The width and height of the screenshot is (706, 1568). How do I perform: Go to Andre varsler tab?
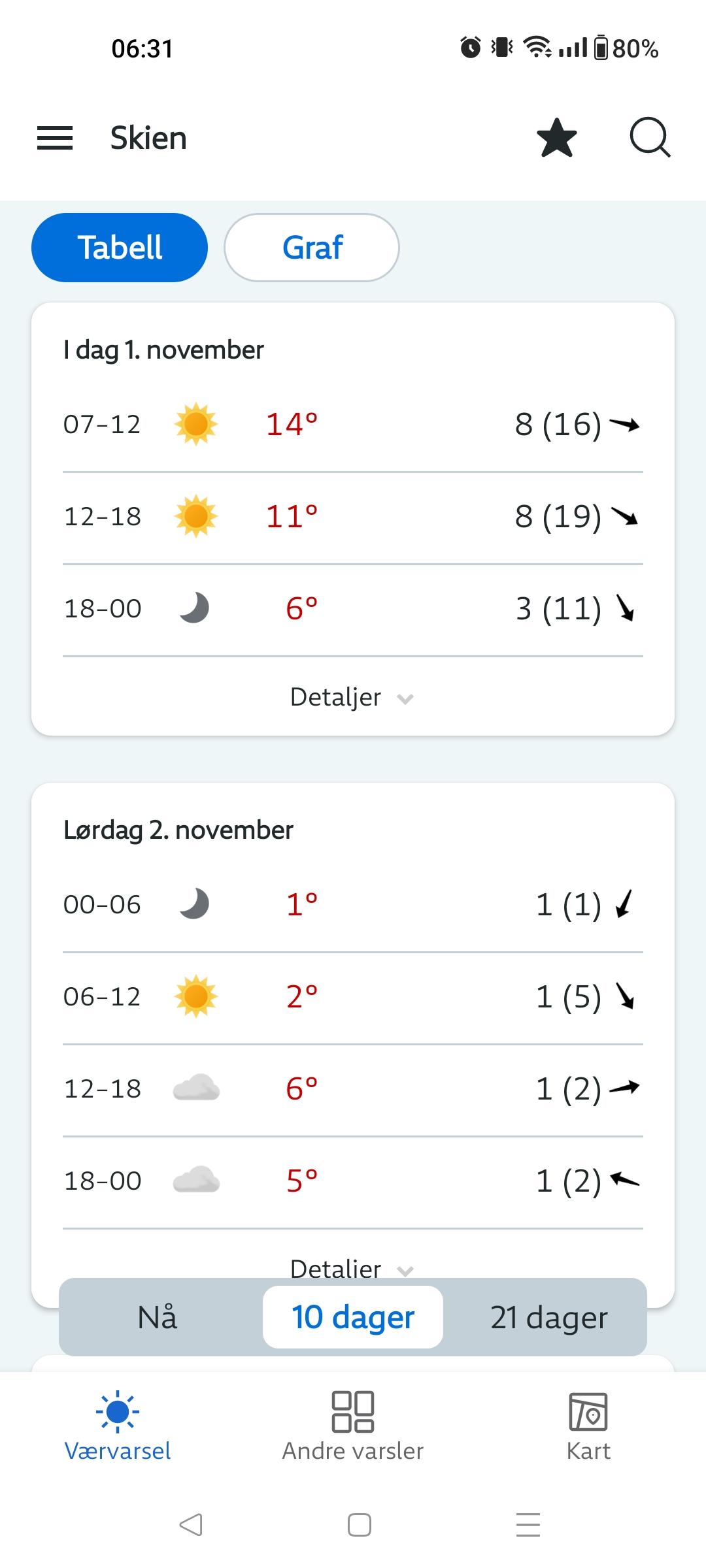click(x=353, y=1427)
